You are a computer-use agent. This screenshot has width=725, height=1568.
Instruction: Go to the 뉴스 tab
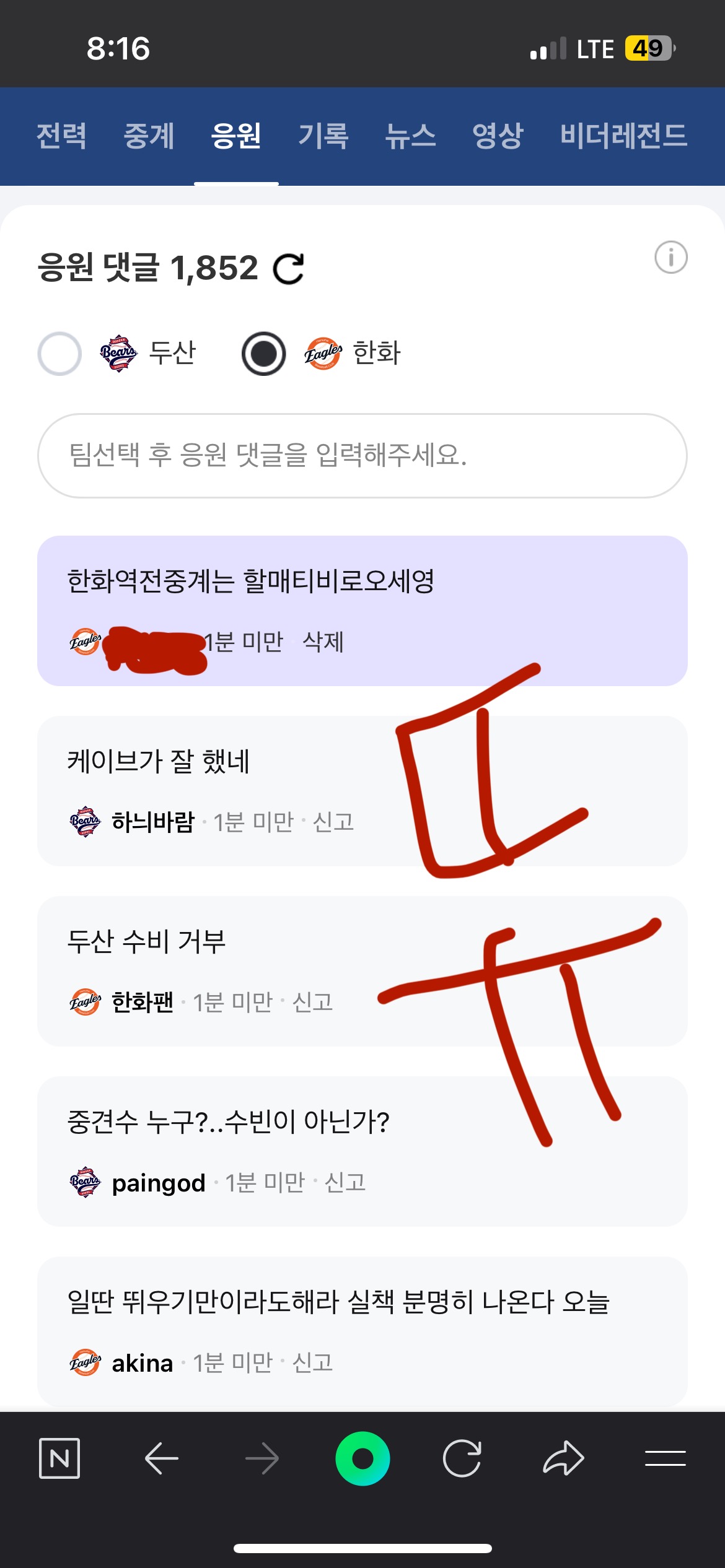(410, 136)
